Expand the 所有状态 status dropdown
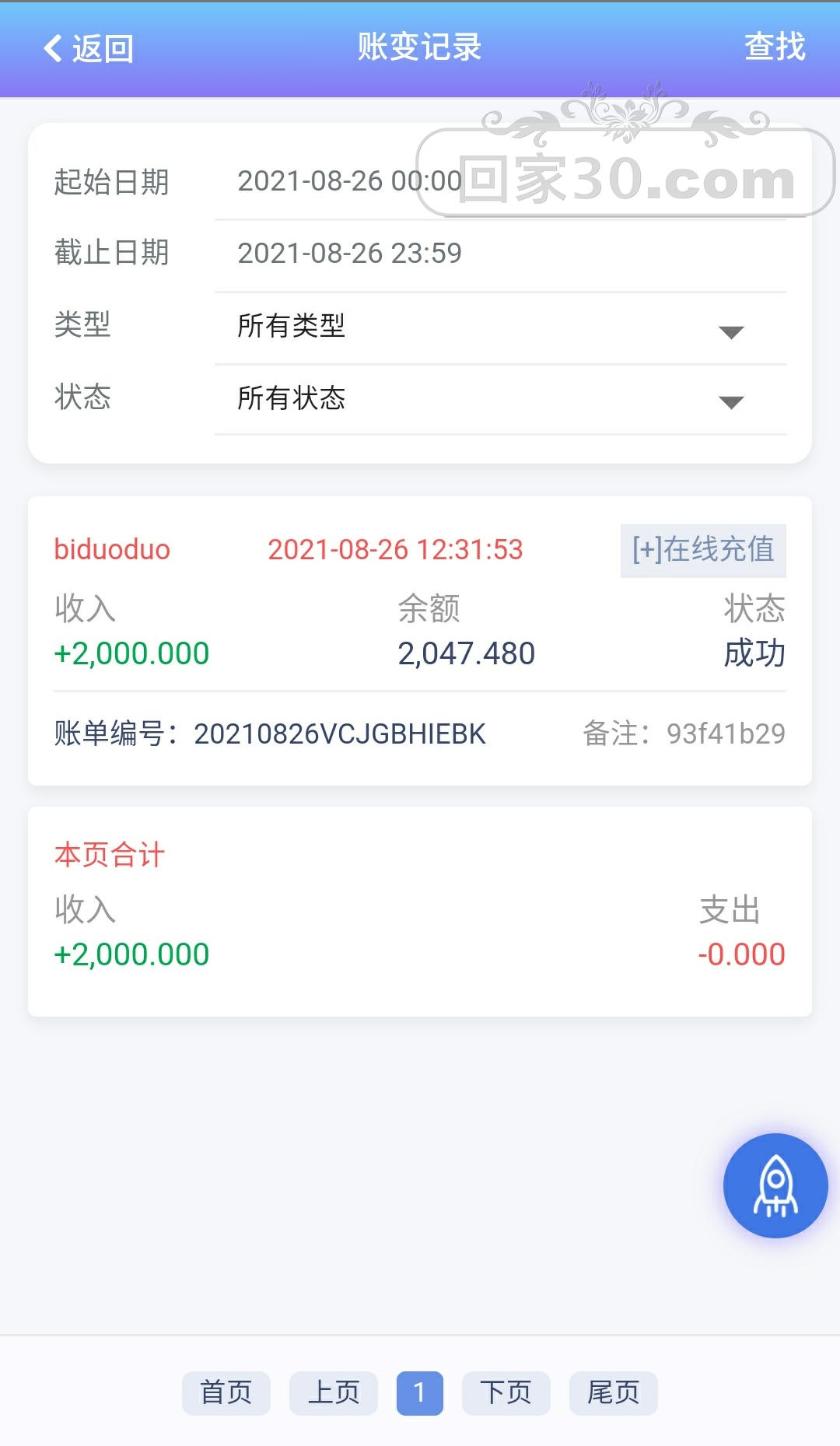 [x=499, y=399]
